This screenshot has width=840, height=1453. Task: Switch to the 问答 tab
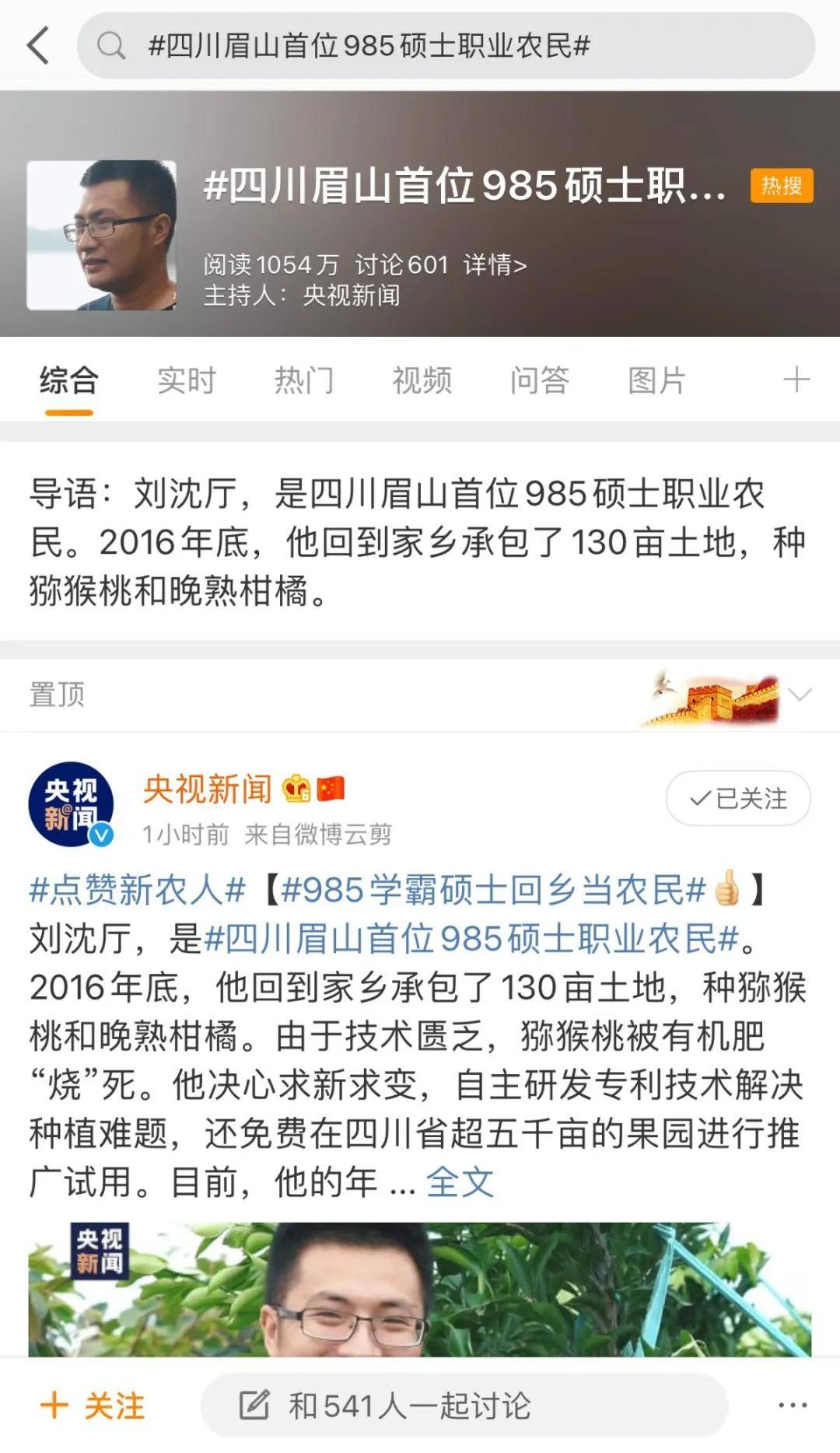coord(540,380)
